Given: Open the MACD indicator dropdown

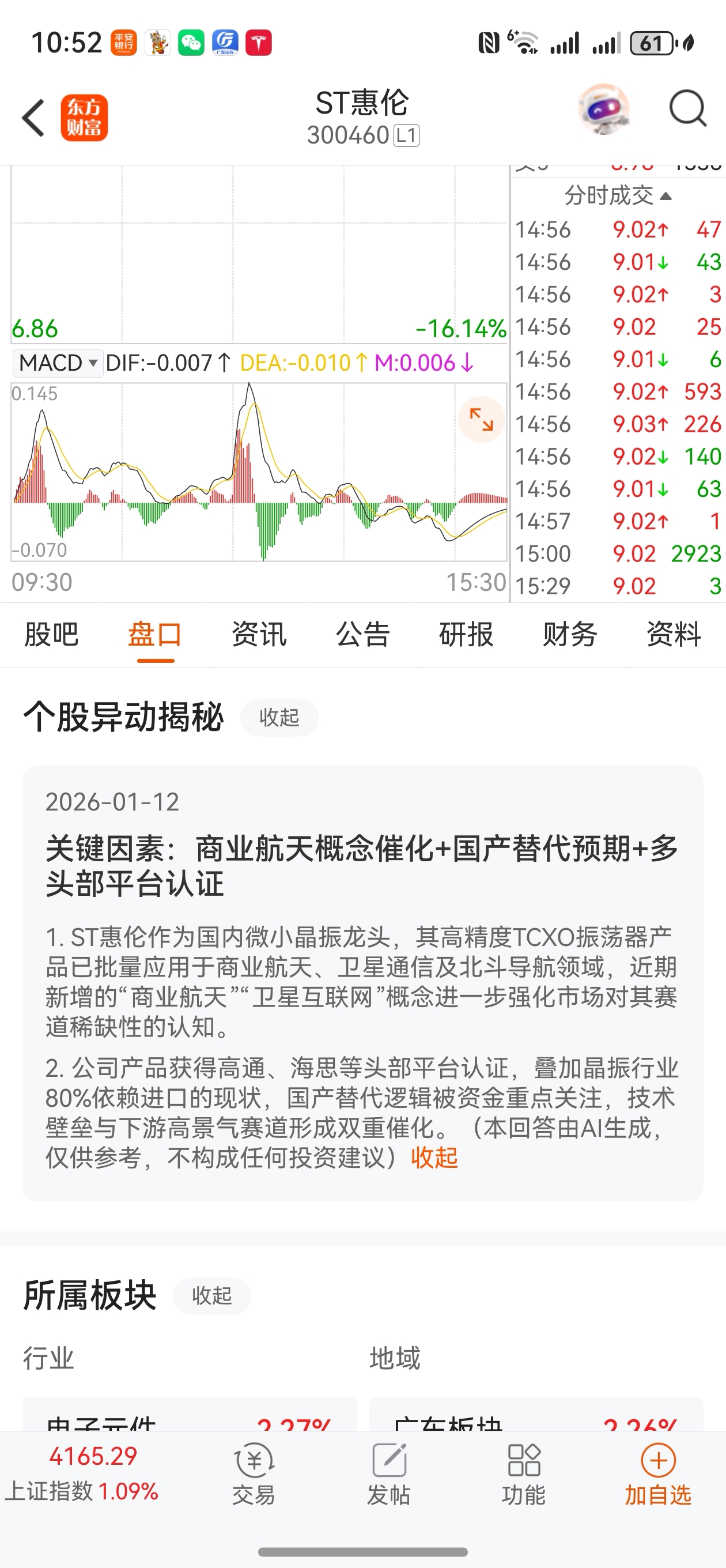Looking at the screenshot, I should point(58,363).
